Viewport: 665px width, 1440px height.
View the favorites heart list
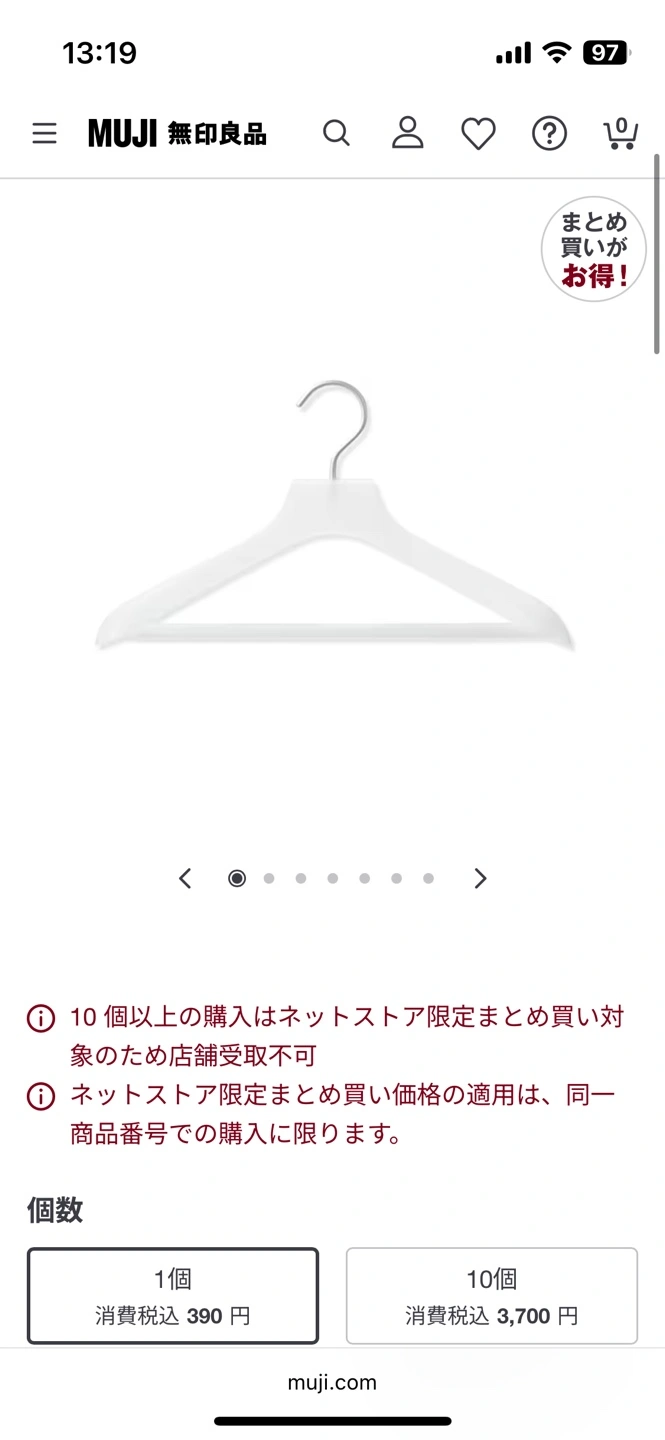[x=478, y=133]
